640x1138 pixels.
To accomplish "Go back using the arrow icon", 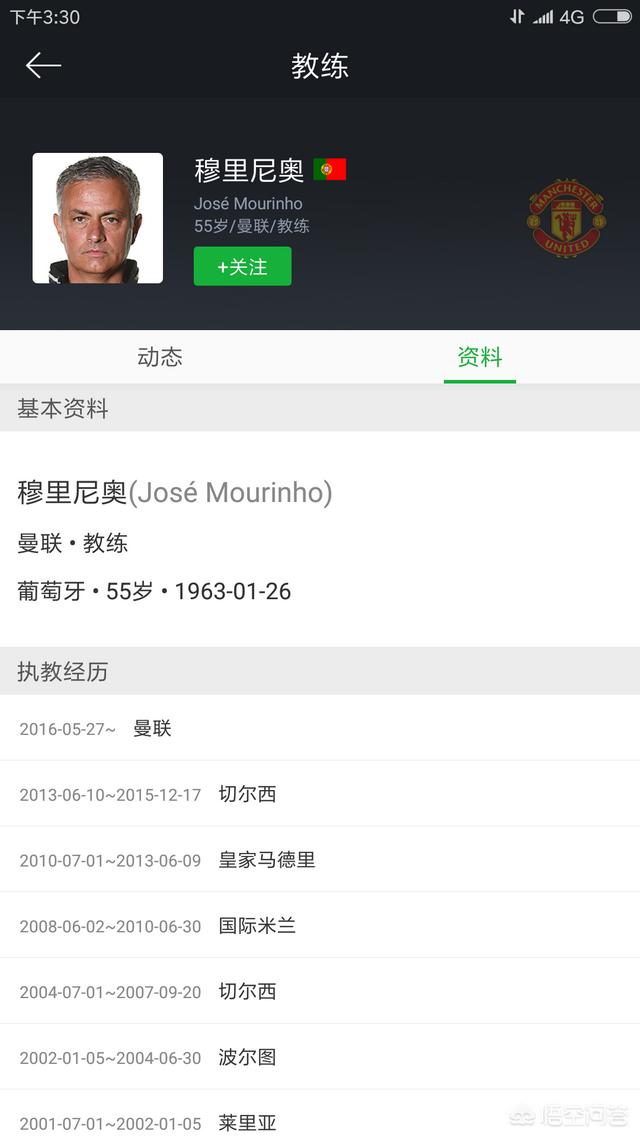I will [x=43, y=66].
